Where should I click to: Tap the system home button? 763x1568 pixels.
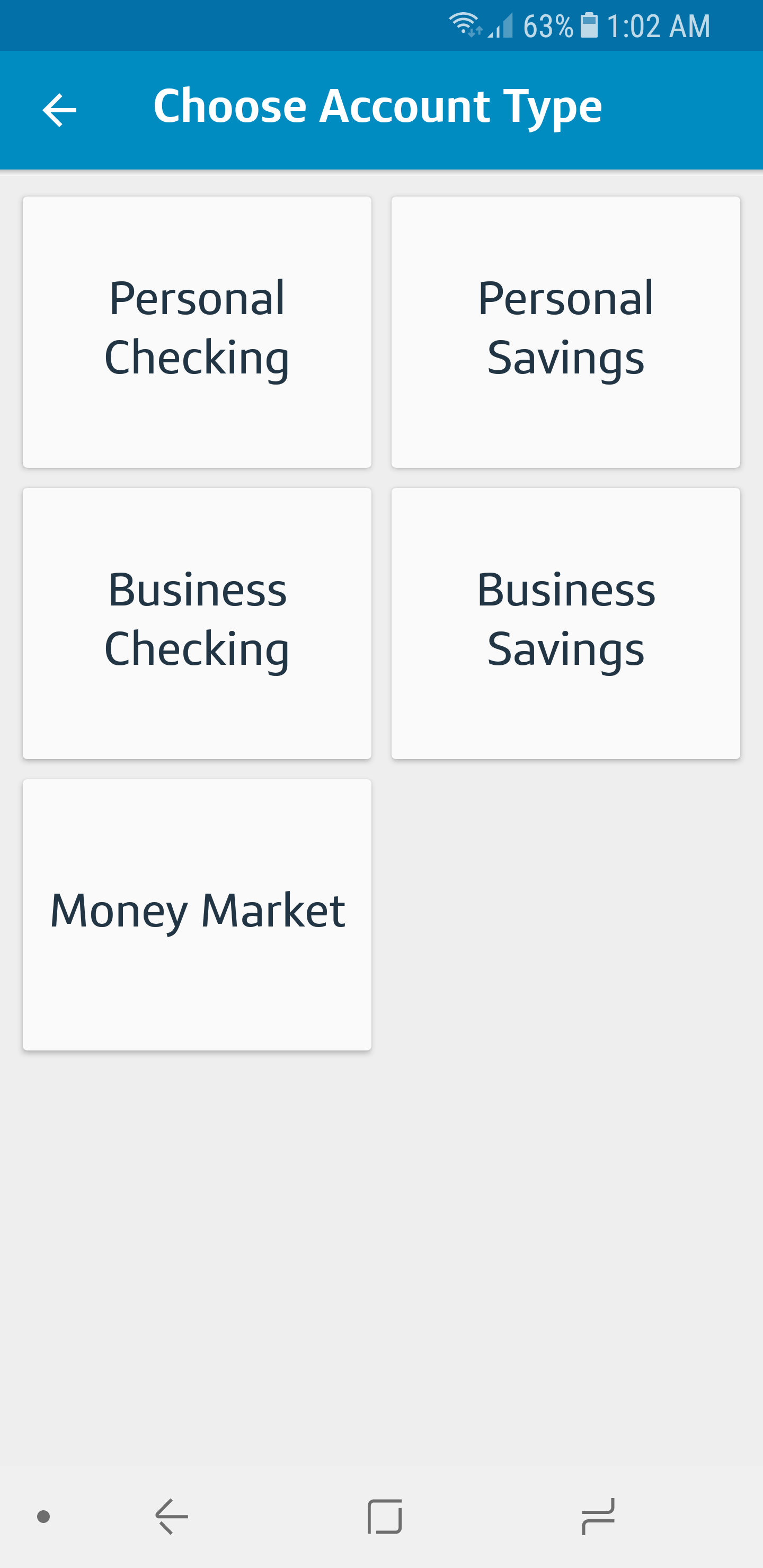tap(385, 1516)
